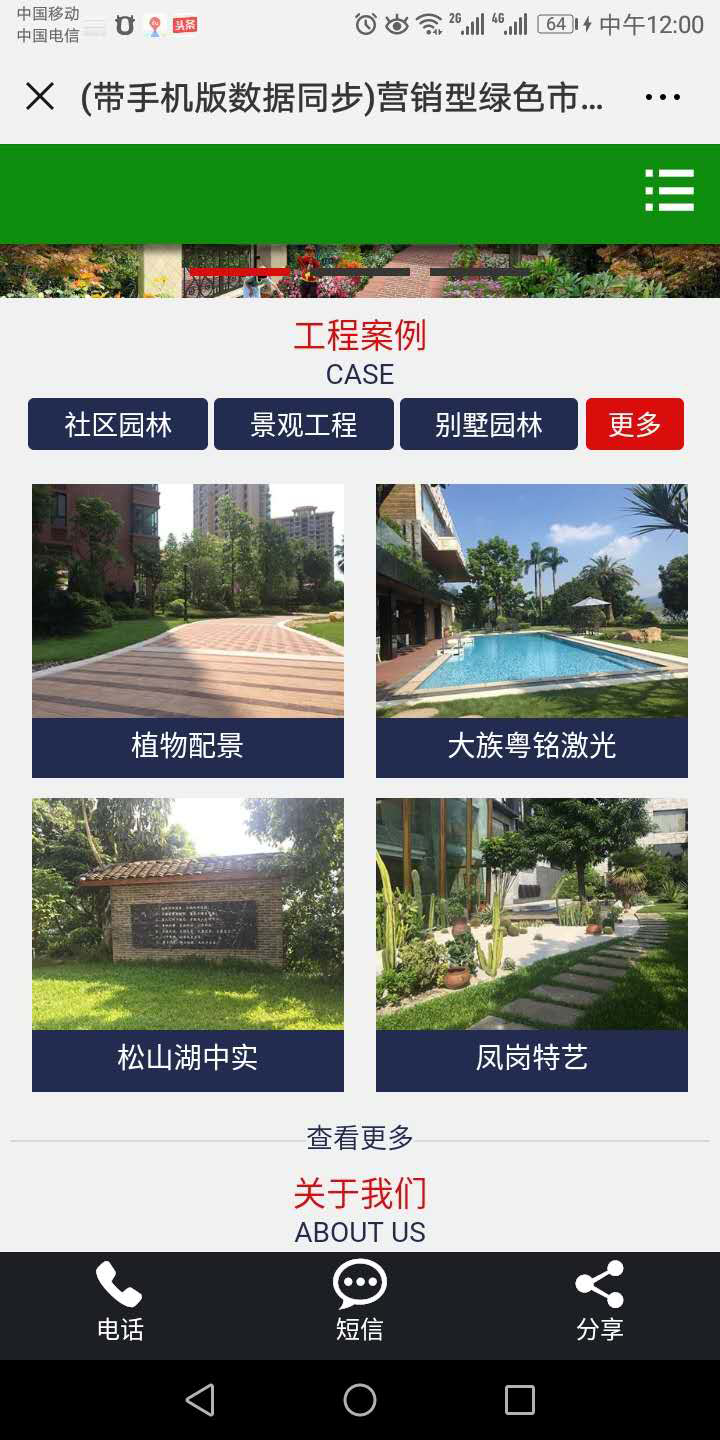Close the web page with X
Image resolution: width=720 pixels, height=1440 pixels.
coord(40,97)
